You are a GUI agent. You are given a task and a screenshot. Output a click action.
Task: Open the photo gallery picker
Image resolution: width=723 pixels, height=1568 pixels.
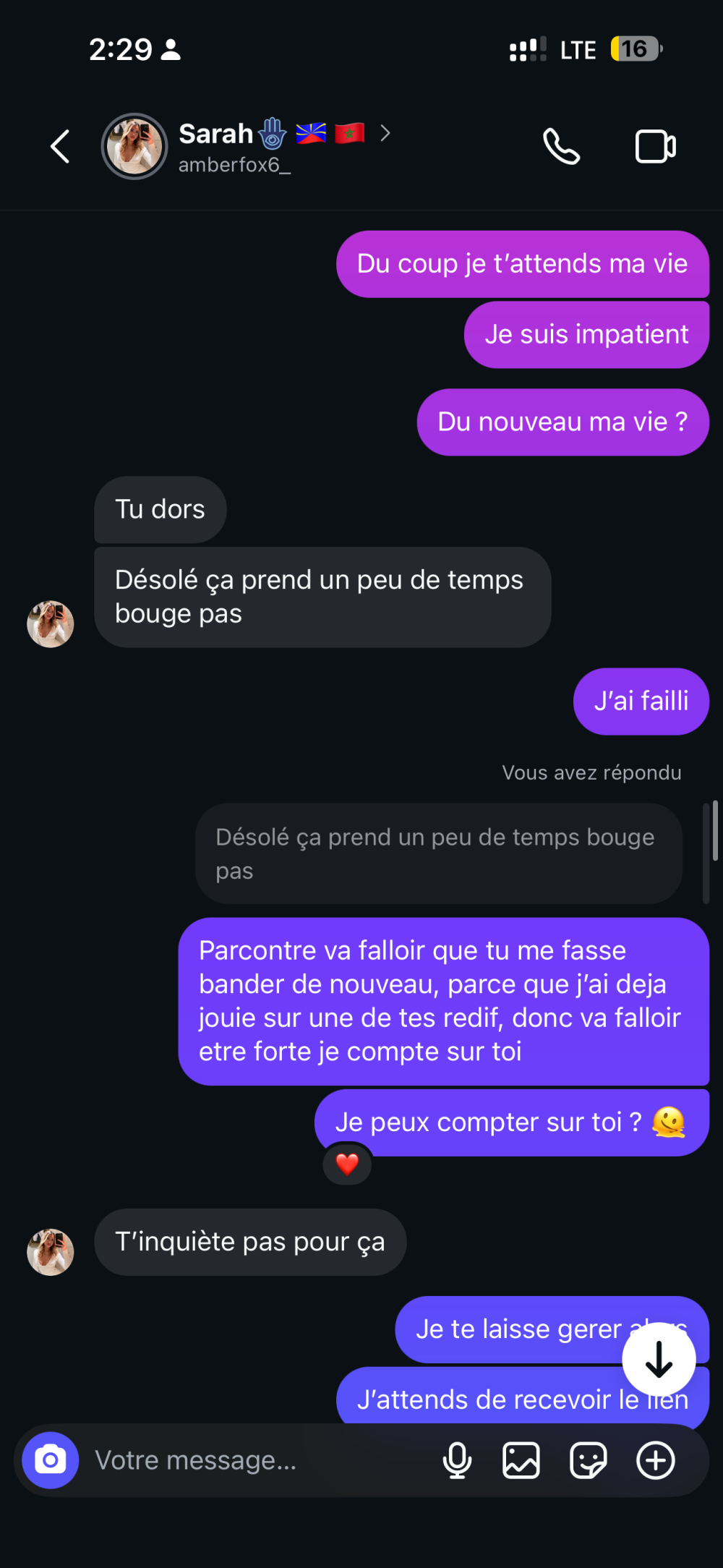pos(521,1460)
